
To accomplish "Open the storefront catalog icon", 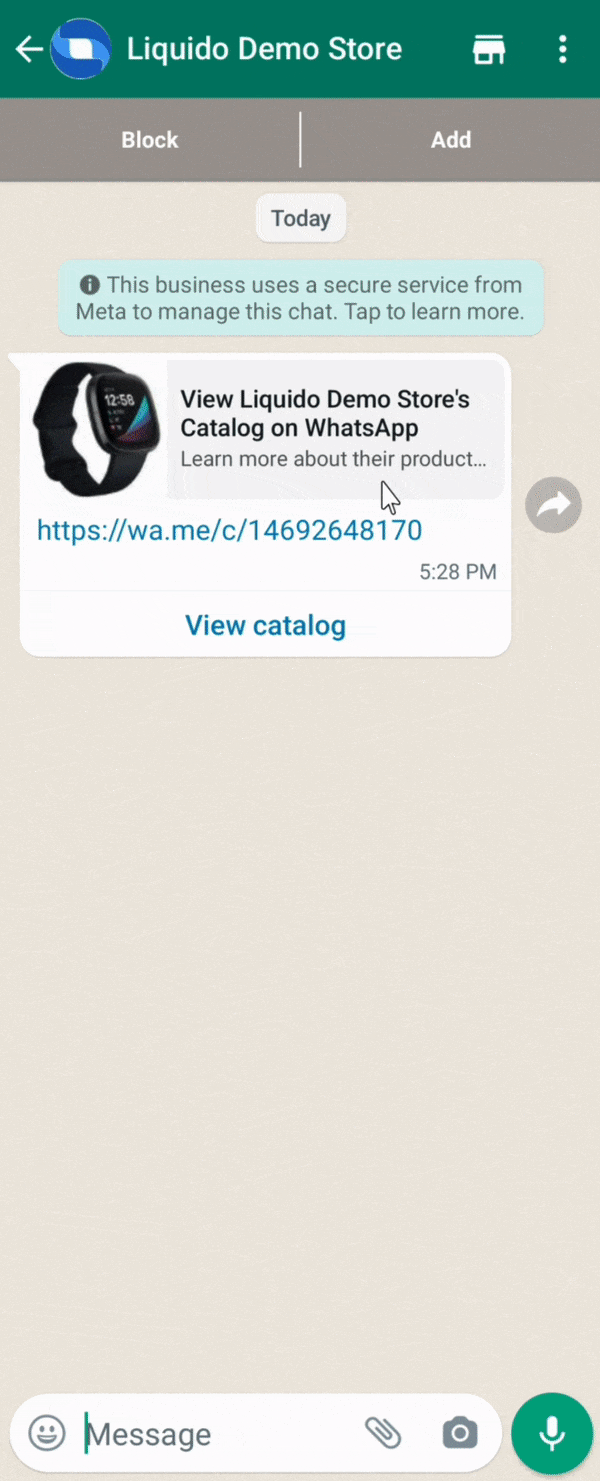I will coord(489,49).
